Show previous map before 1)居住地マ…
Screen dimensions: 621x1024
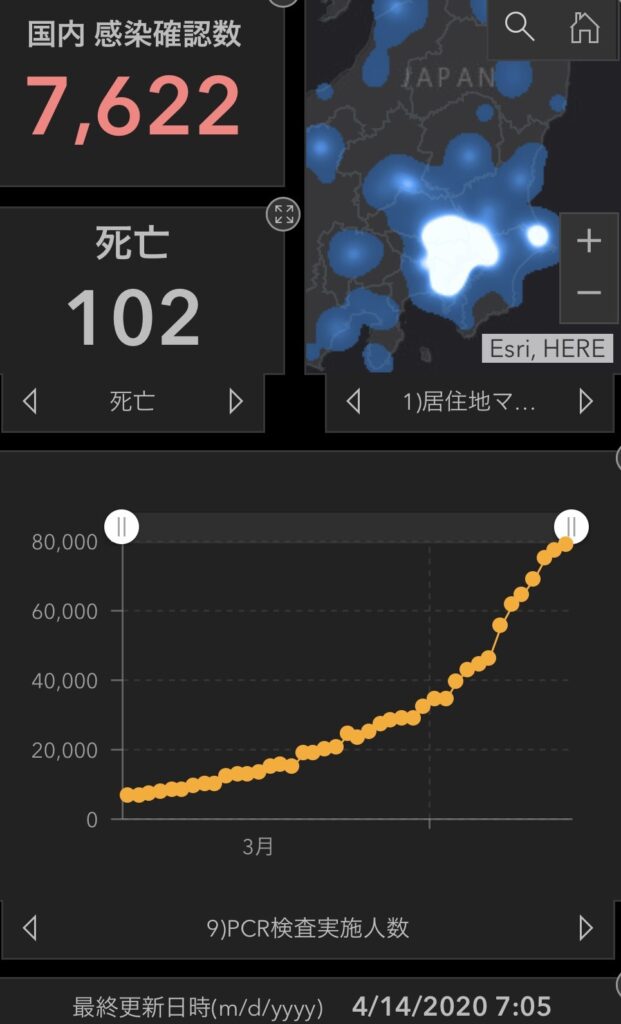[x=352, y=402]
